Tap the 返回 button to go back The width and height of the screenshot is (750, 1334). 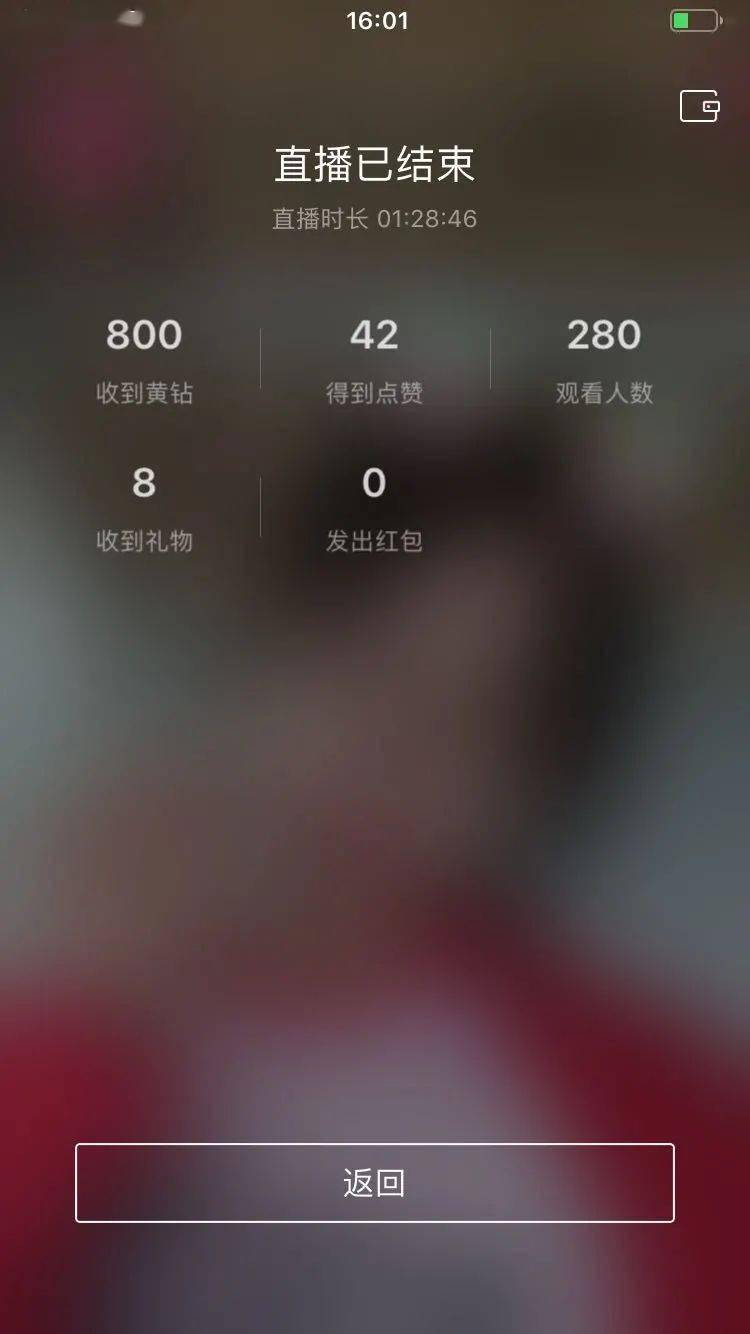[374, 1182]
